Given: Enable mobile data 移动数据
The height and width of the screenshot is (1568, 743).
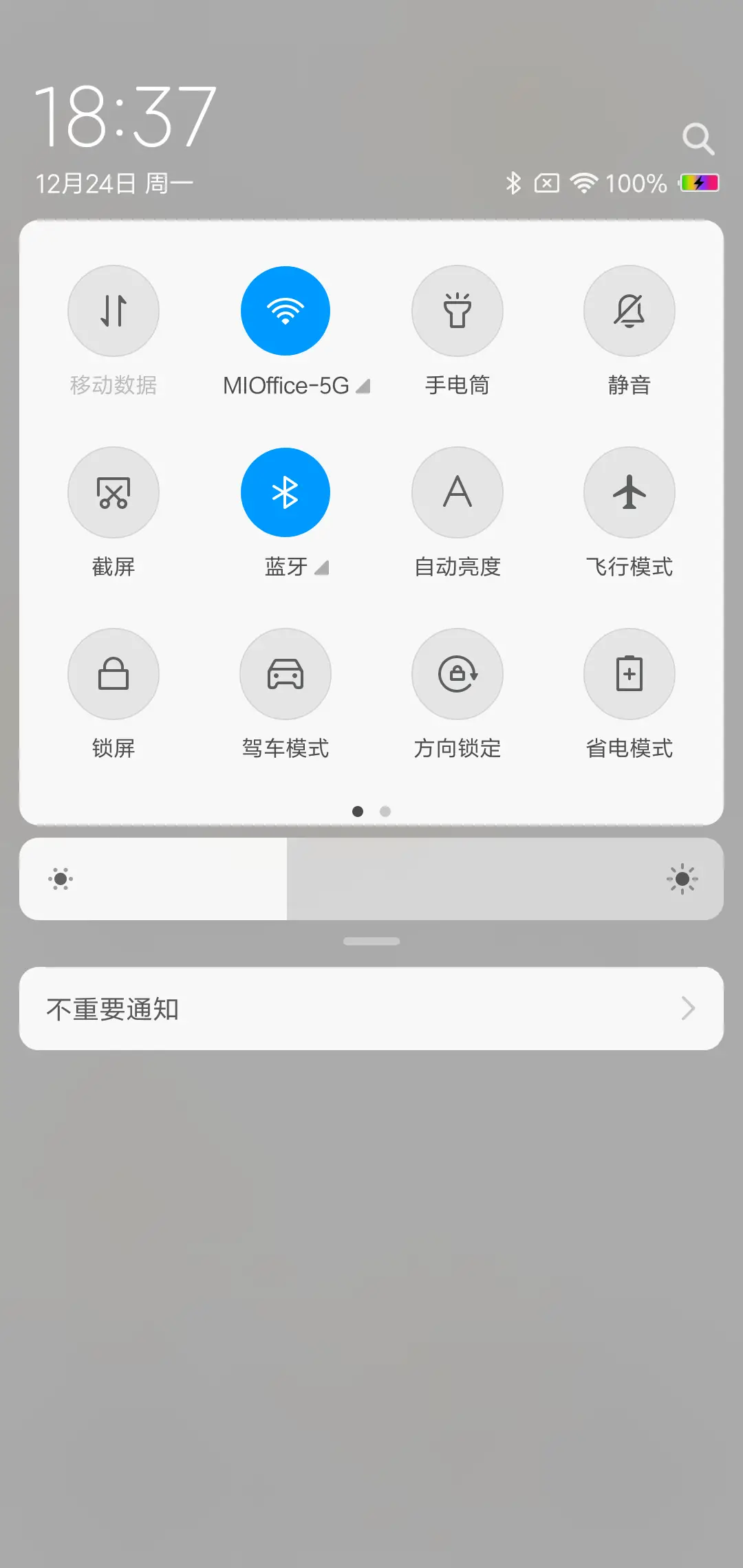Looking at the screenshot, I should (114, 311).
